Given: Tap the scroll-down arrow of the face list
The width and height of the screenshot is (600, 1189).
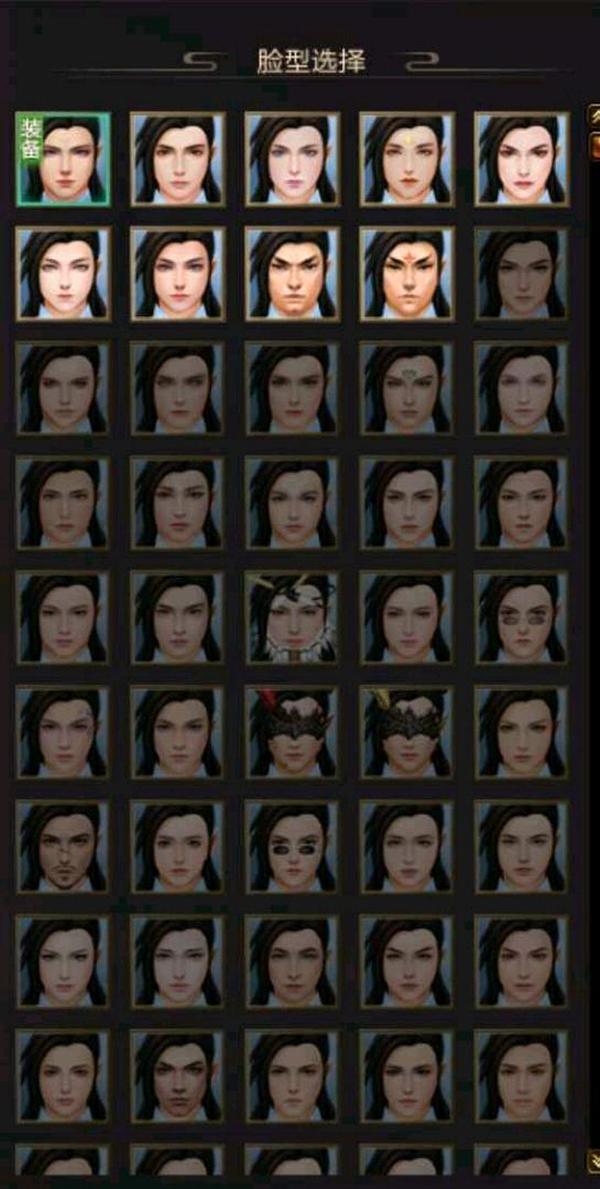Looking at the screenshot, I should pos(593,1158).
